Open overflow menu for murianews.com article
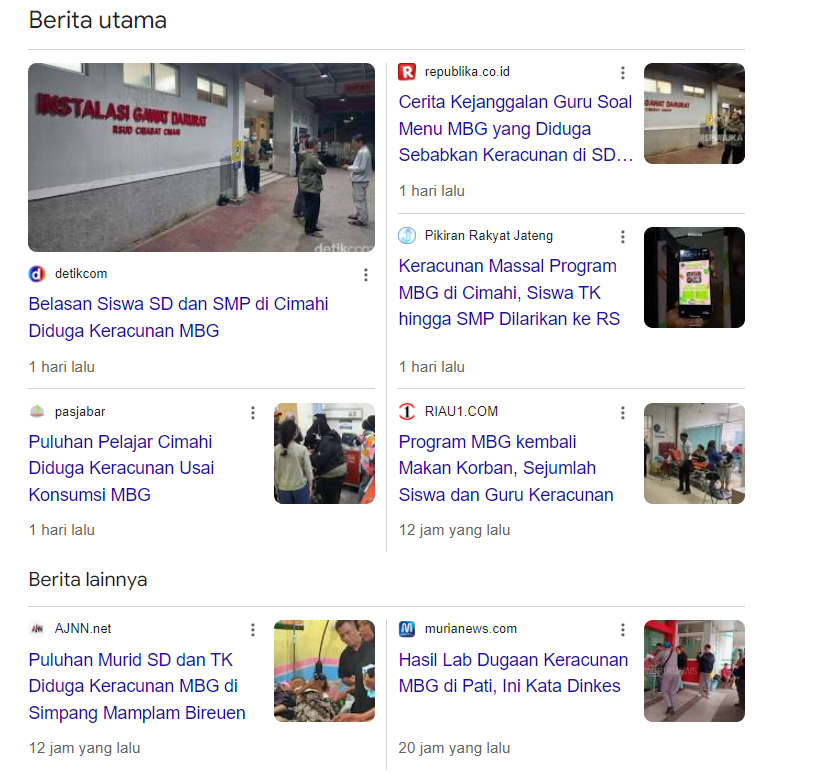This screenshot has width=815, height=774. [x=622, y=630]
